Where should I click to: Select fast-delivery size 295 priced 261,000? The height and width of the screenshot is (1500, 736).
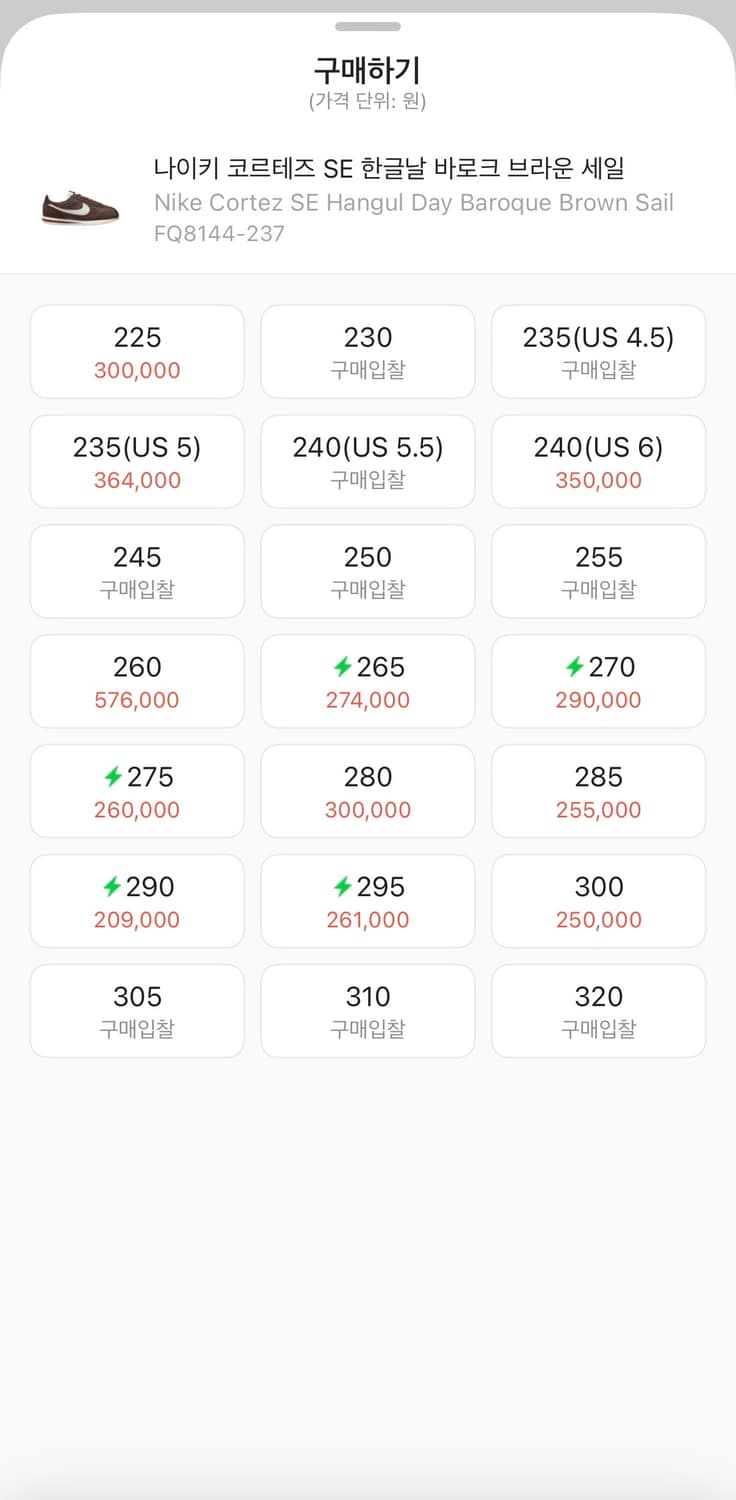coord(367,901)
